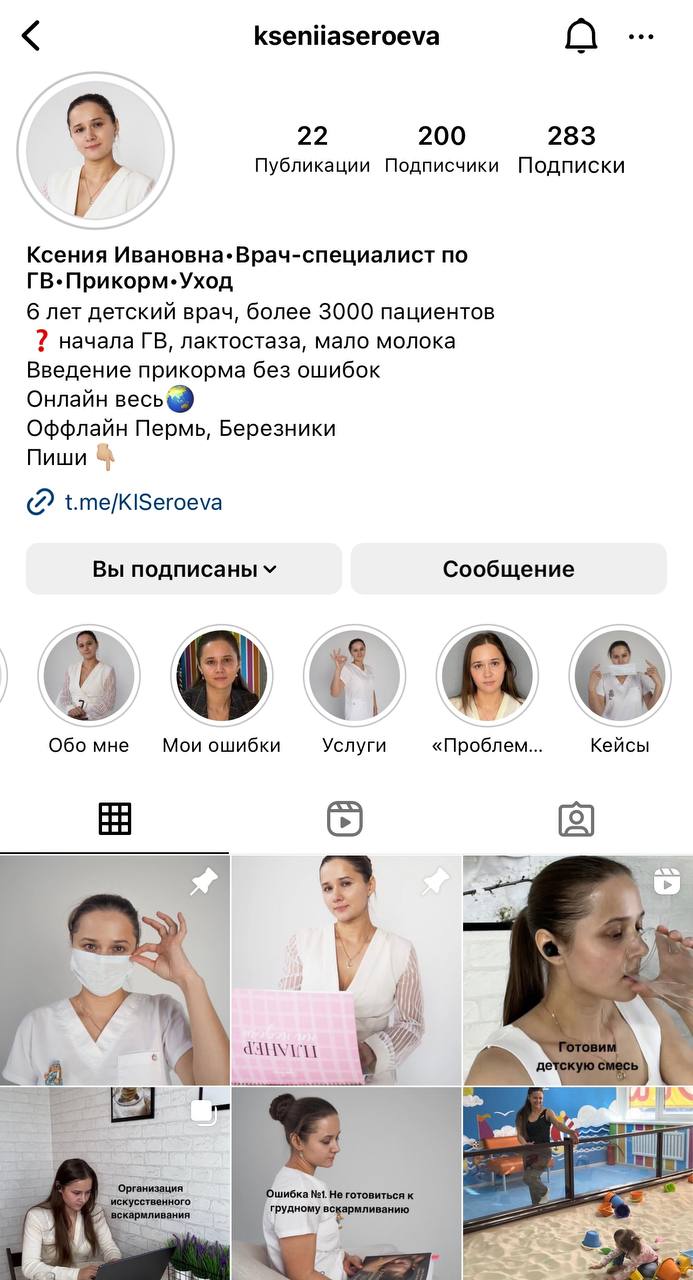Image resolution: width=693 pixels, height=1280 pixels.
Task: Go back with the top-left arrow
Action: tap(31, 37)
